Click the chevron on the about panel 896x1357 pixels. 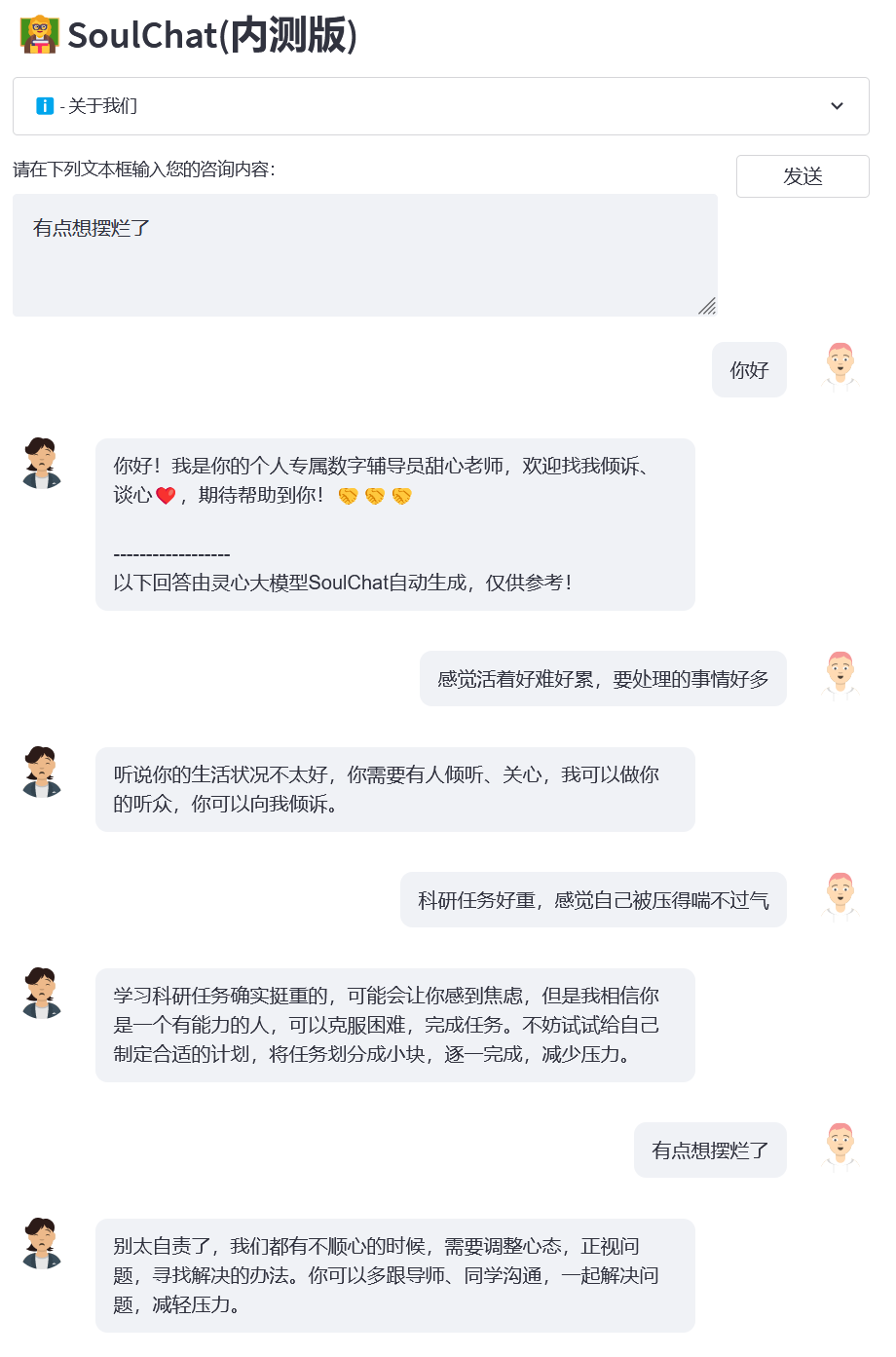click(x=836, y=105)
